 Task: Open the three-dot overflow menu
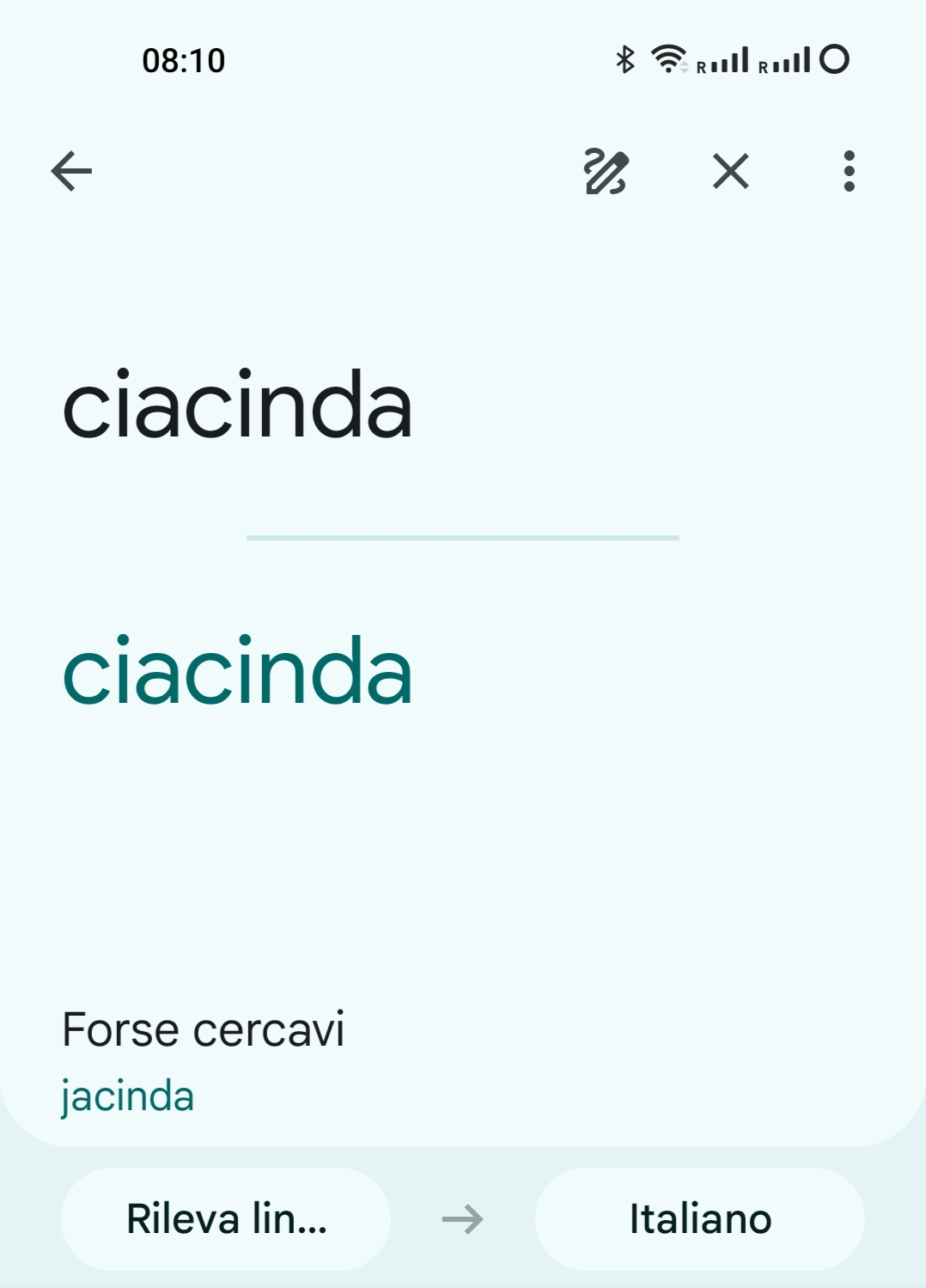(x=849, y=171)
